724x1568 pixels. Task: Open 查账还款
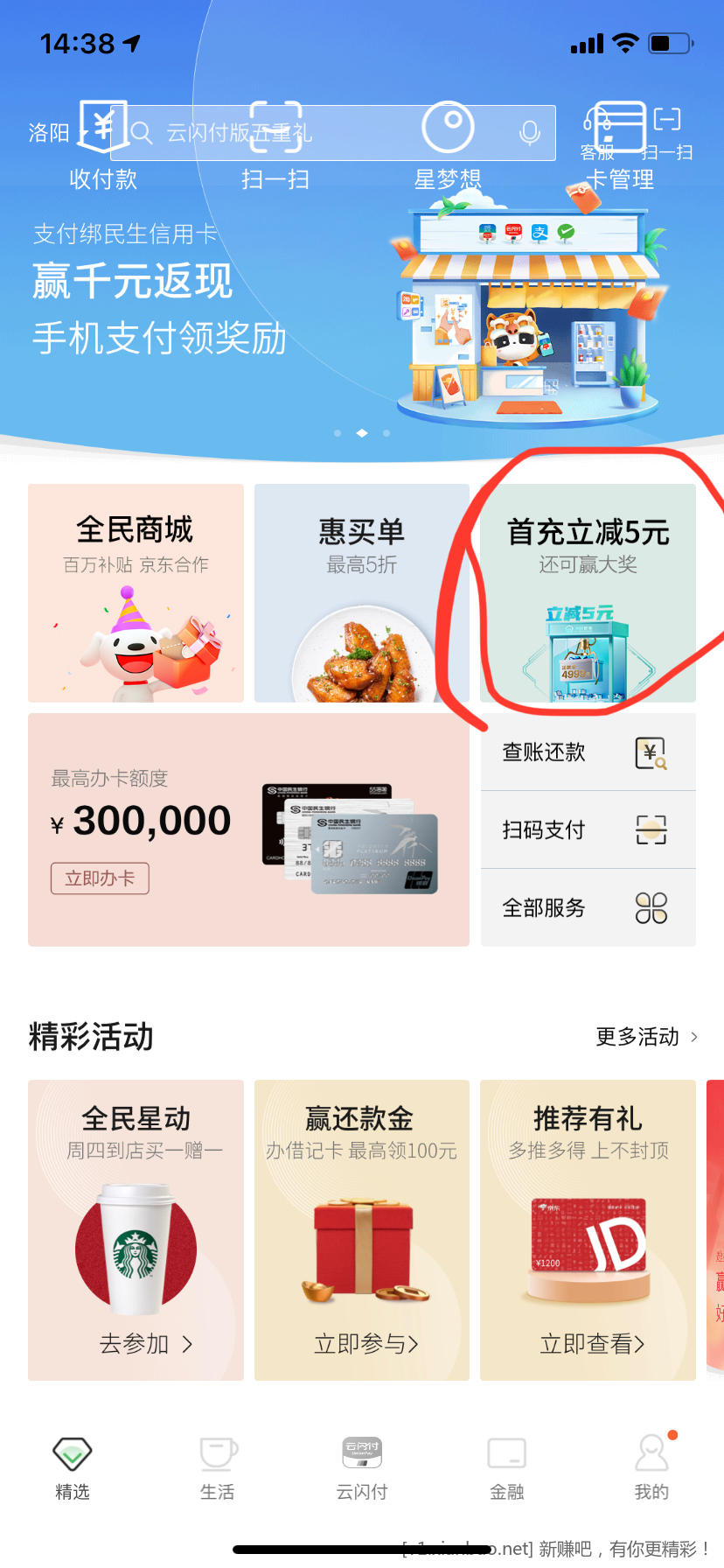(x=588, y=752)
